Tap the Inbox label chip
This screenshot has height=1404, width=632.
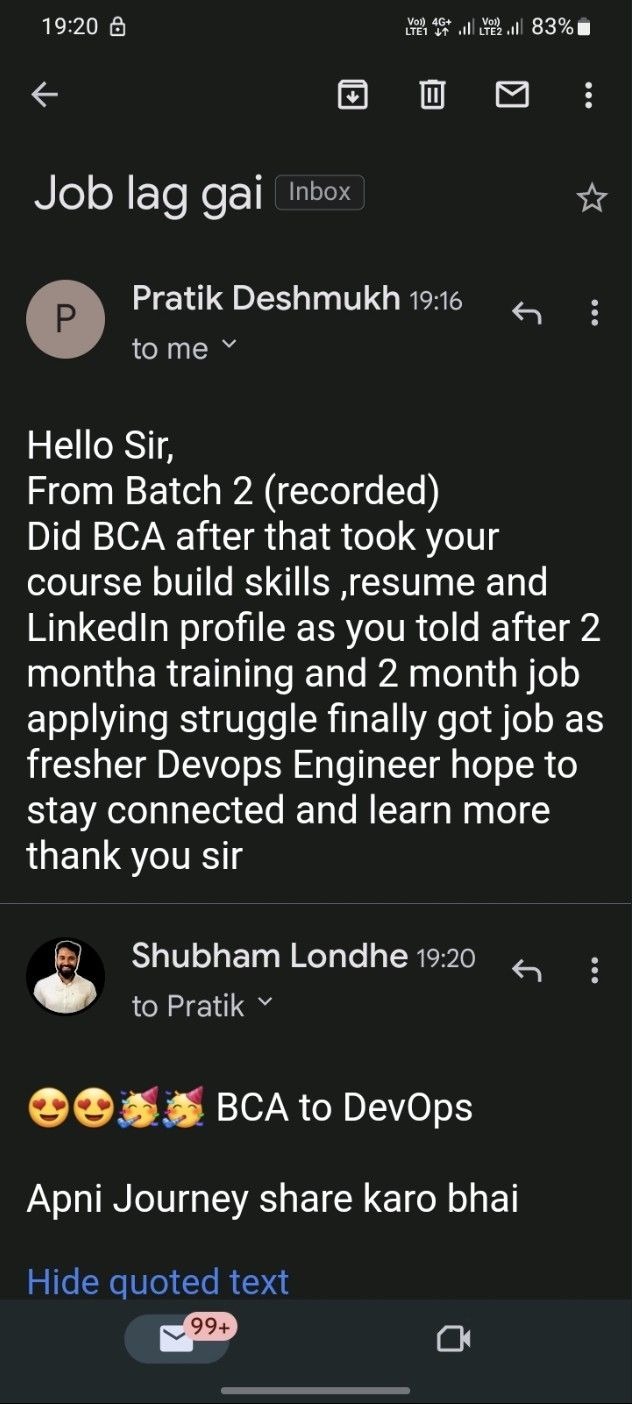click(x=320, y=192)
